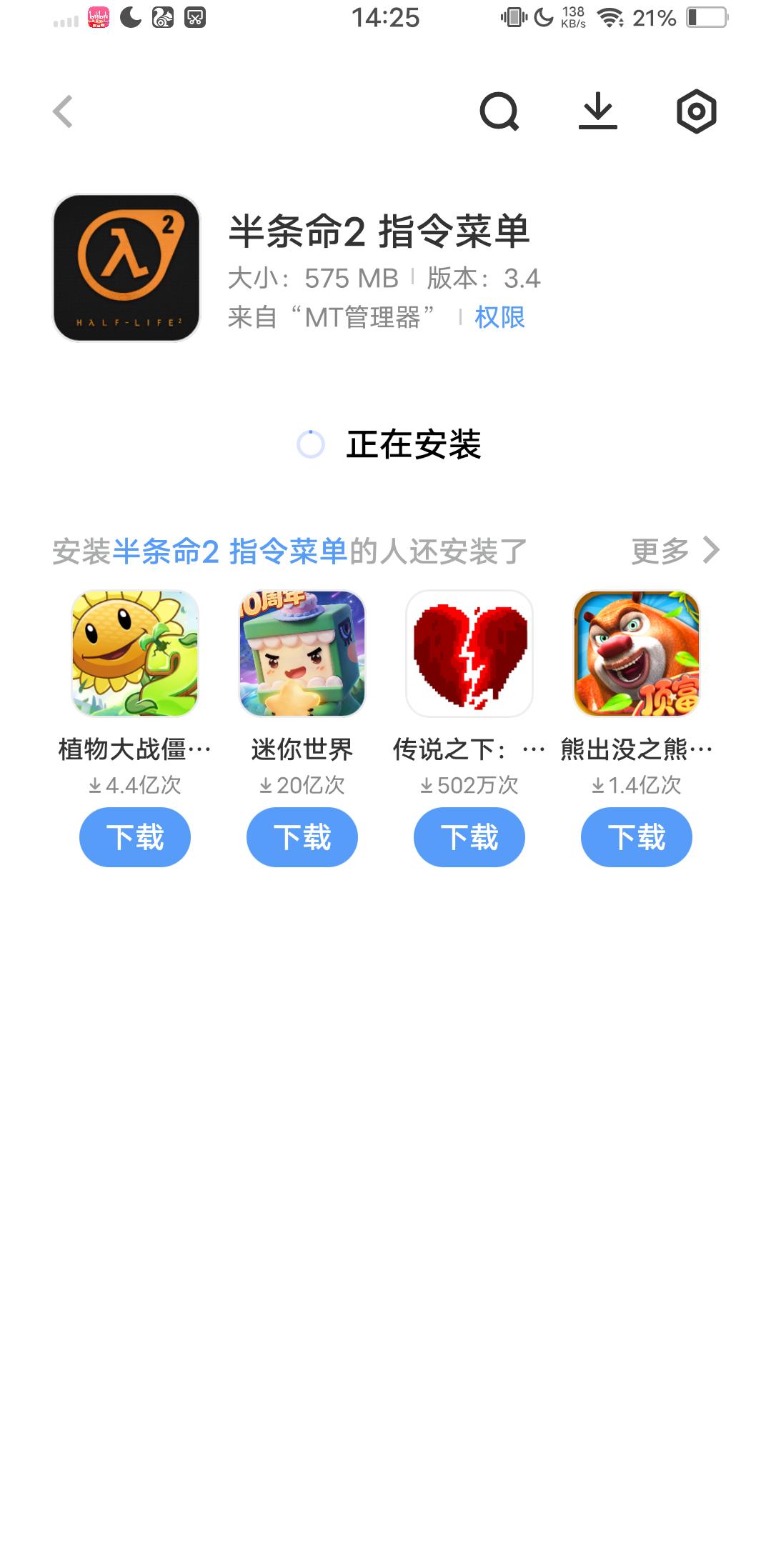Download 传说之下 with its 下载 button
The width and height of the screenshot is (771, 1568).
[x=469, y=837]
